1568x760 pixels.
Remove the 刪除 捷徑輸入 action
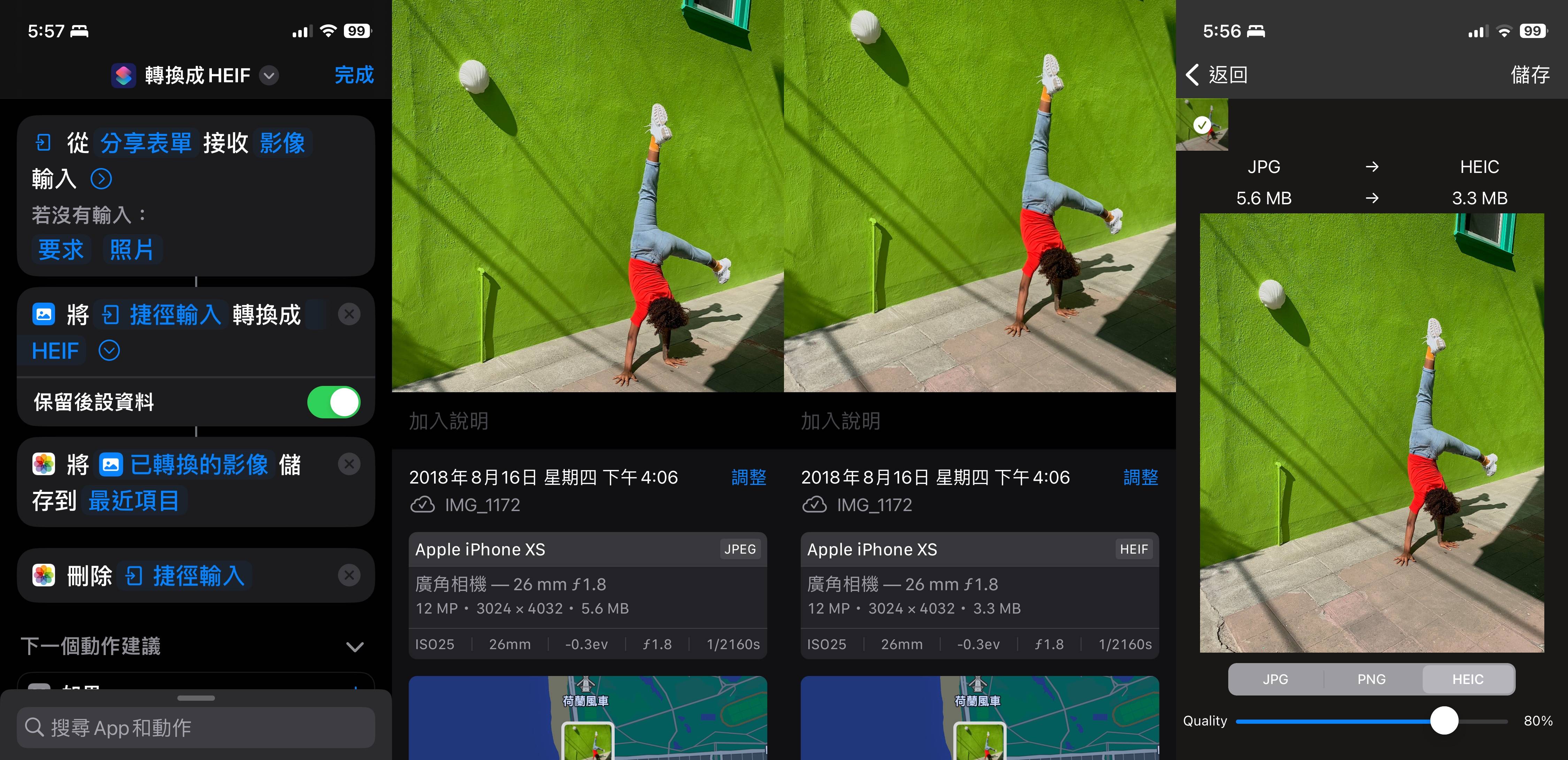[x=349, y=576]
